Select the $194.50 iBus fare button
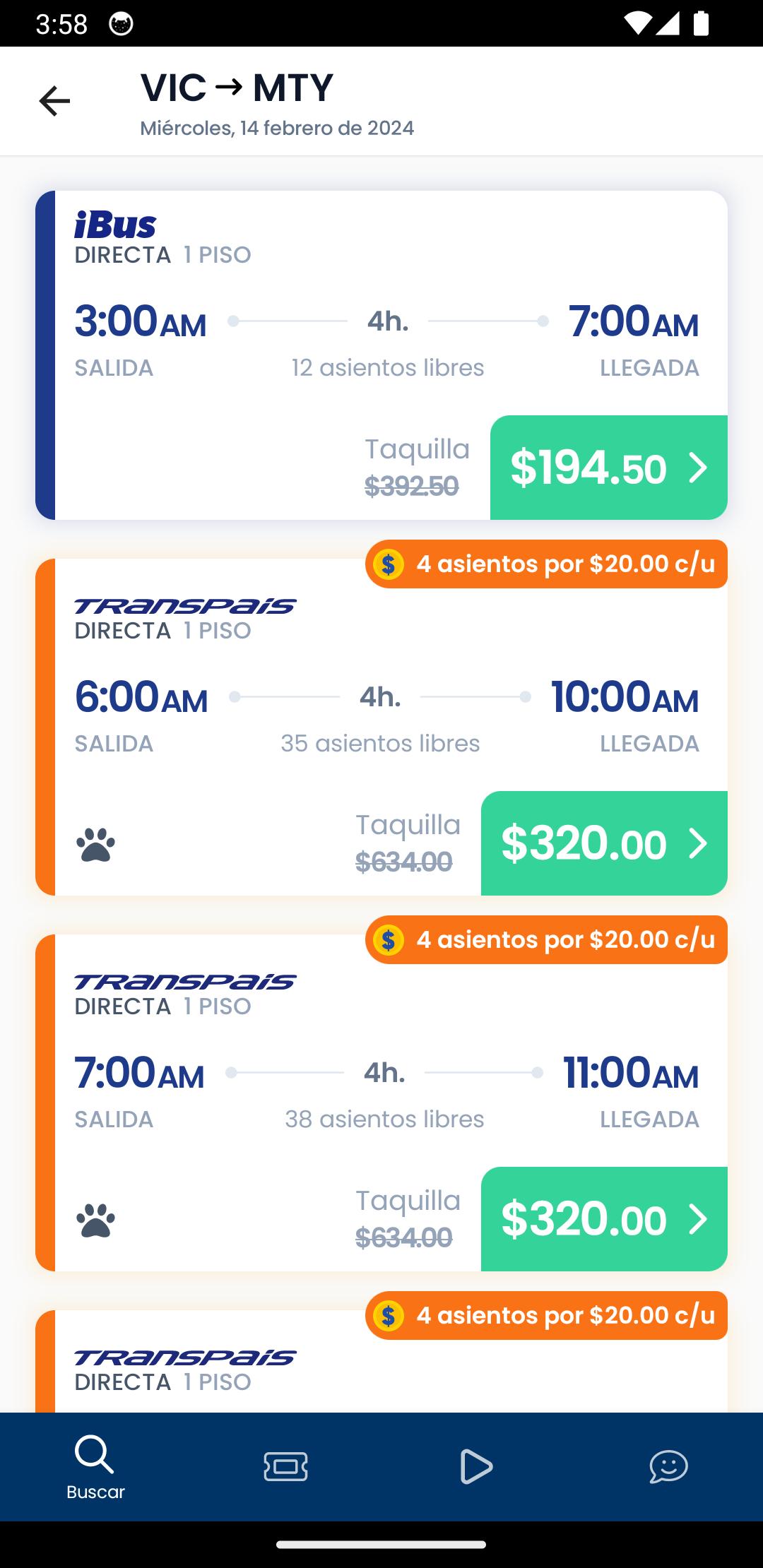 pyautogui.click(x=608, y=468)
